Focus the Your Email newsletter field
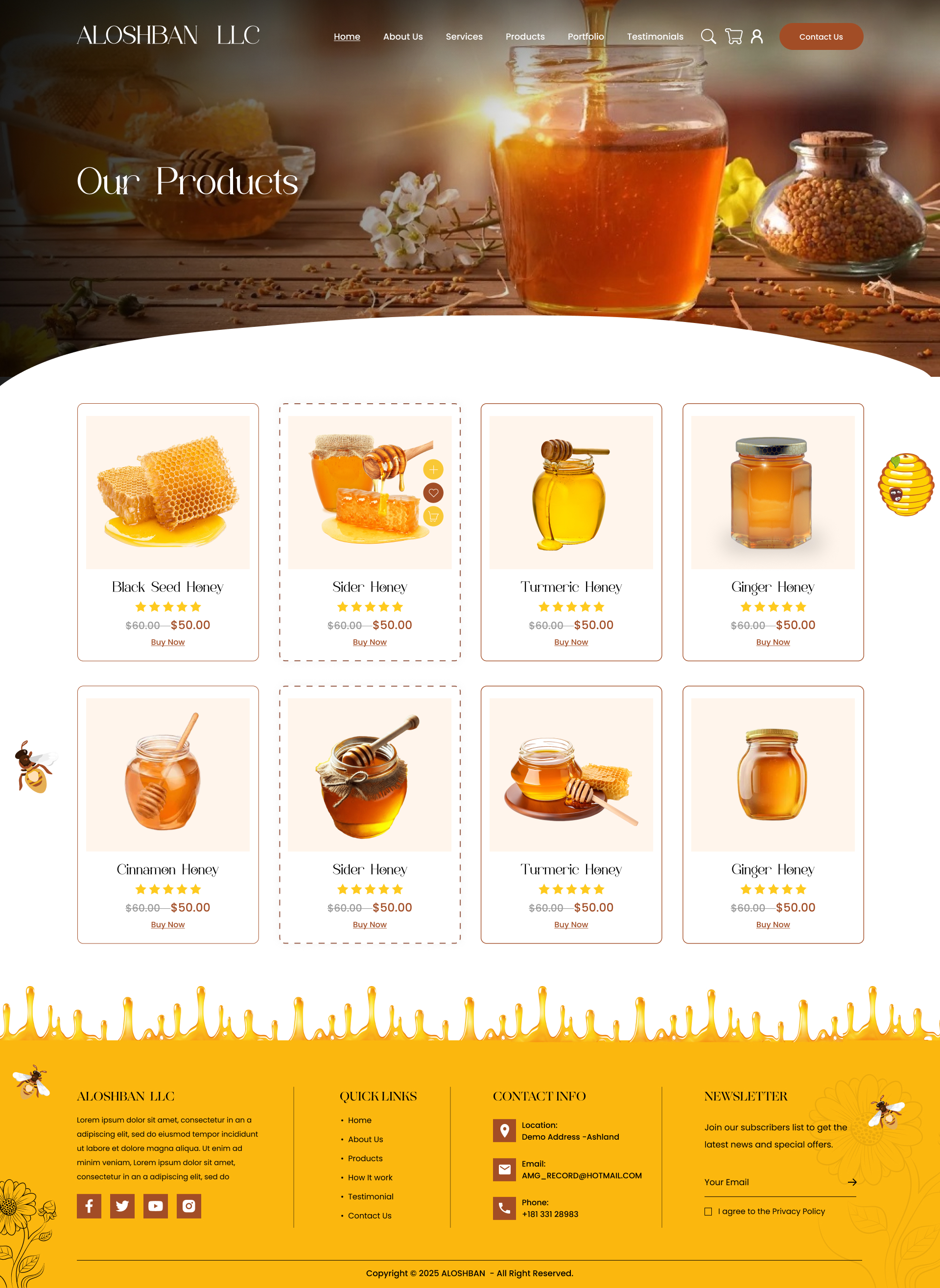 [x=771, y=1182]
